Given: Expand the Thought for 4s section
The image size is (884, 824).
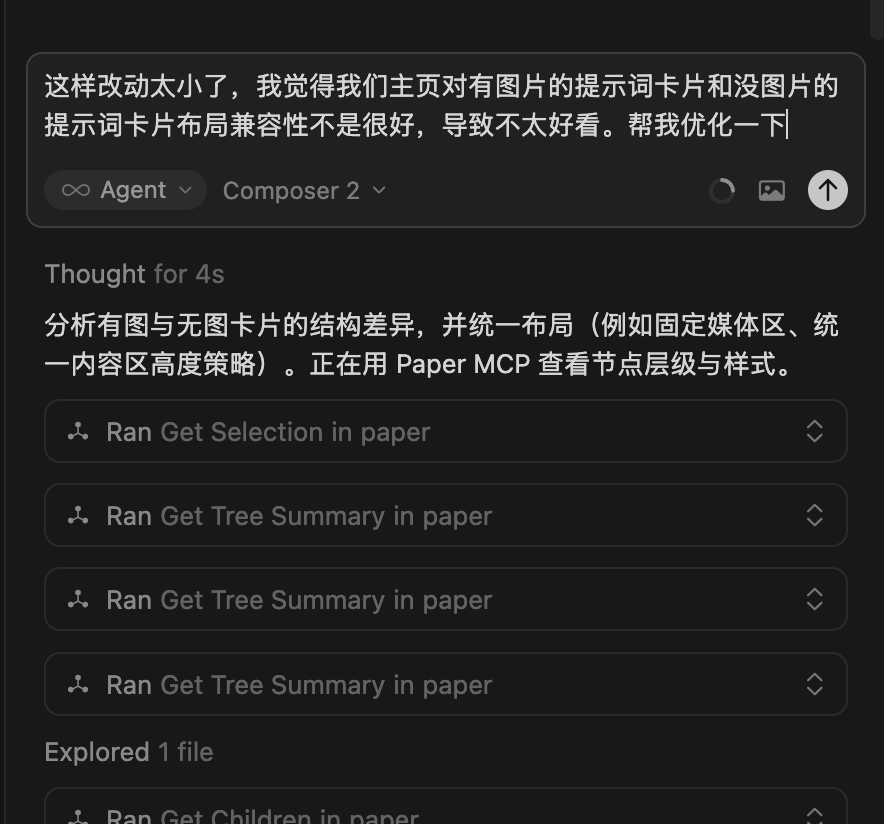Looking at the screenshot, I should coord(134,274).
